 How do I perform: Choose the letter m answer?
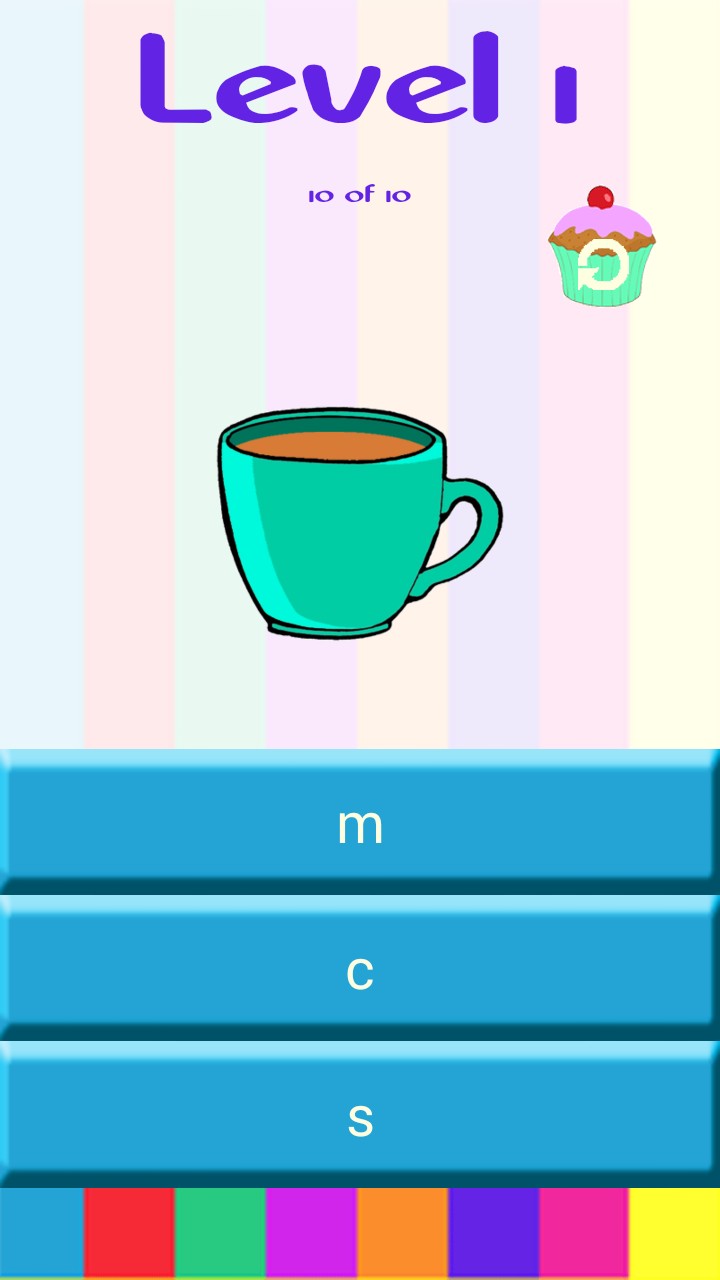click(x=360, y=822)
